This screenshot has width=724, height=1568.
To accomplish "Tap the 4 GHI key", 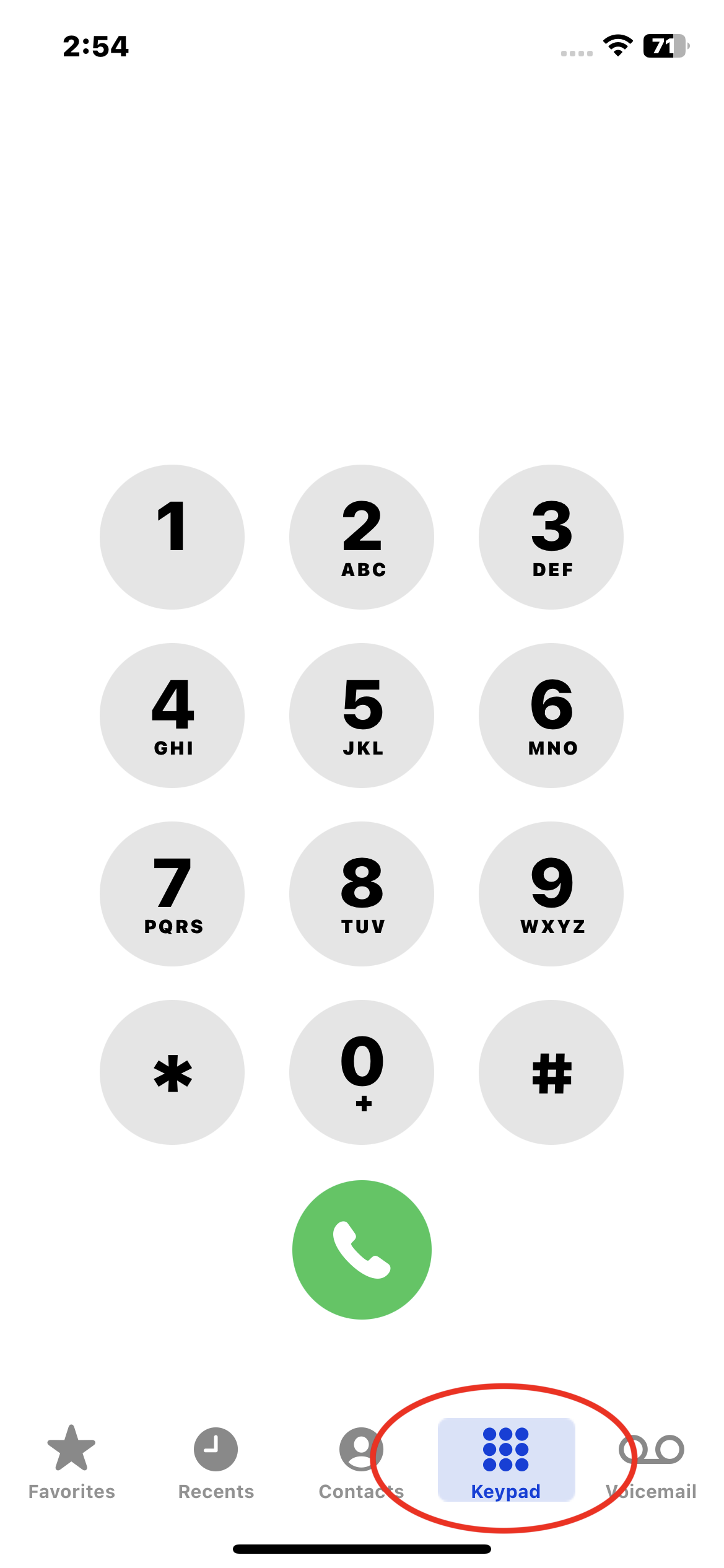I will (172, 716).
